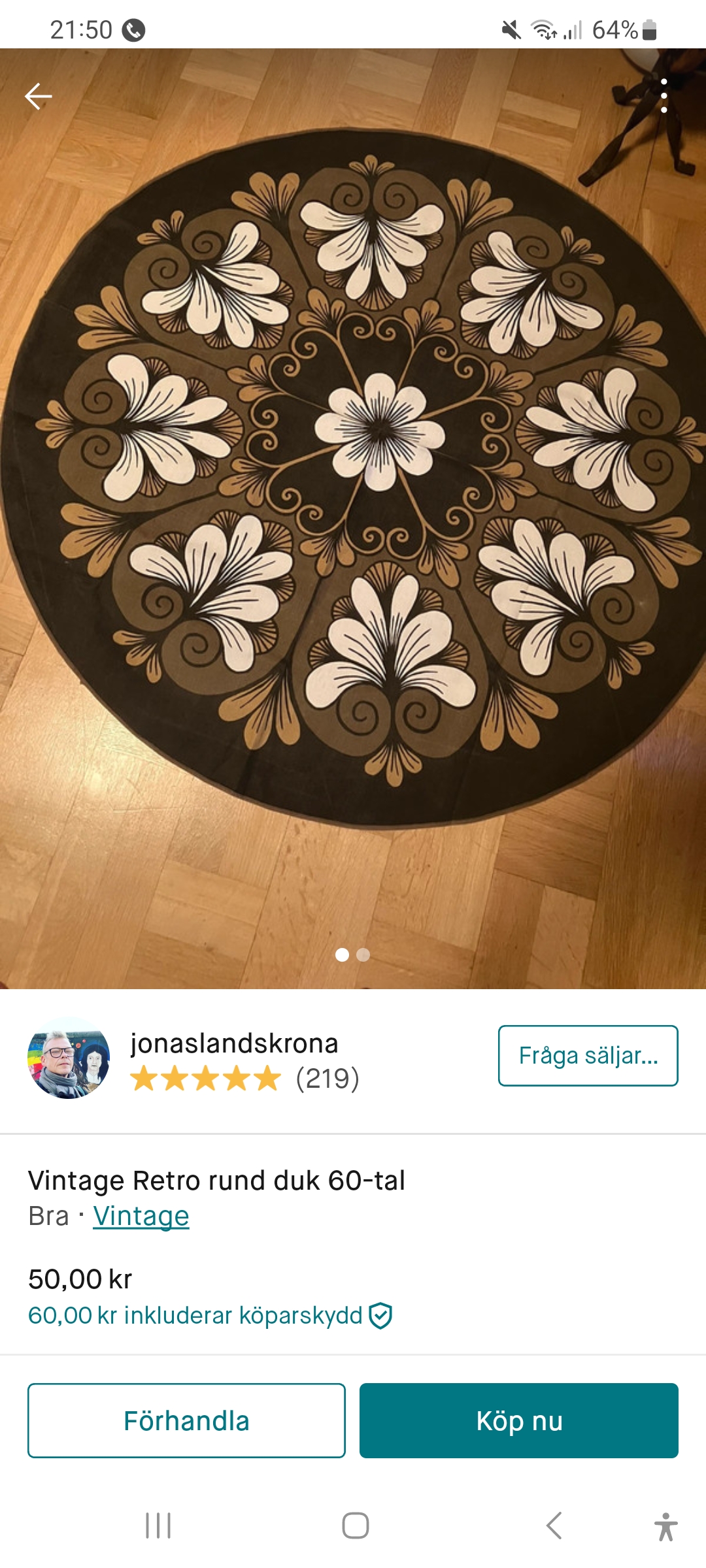Buy the item with Köp nu
This screenshot has width=706, height=1568.
[519, 1420]
